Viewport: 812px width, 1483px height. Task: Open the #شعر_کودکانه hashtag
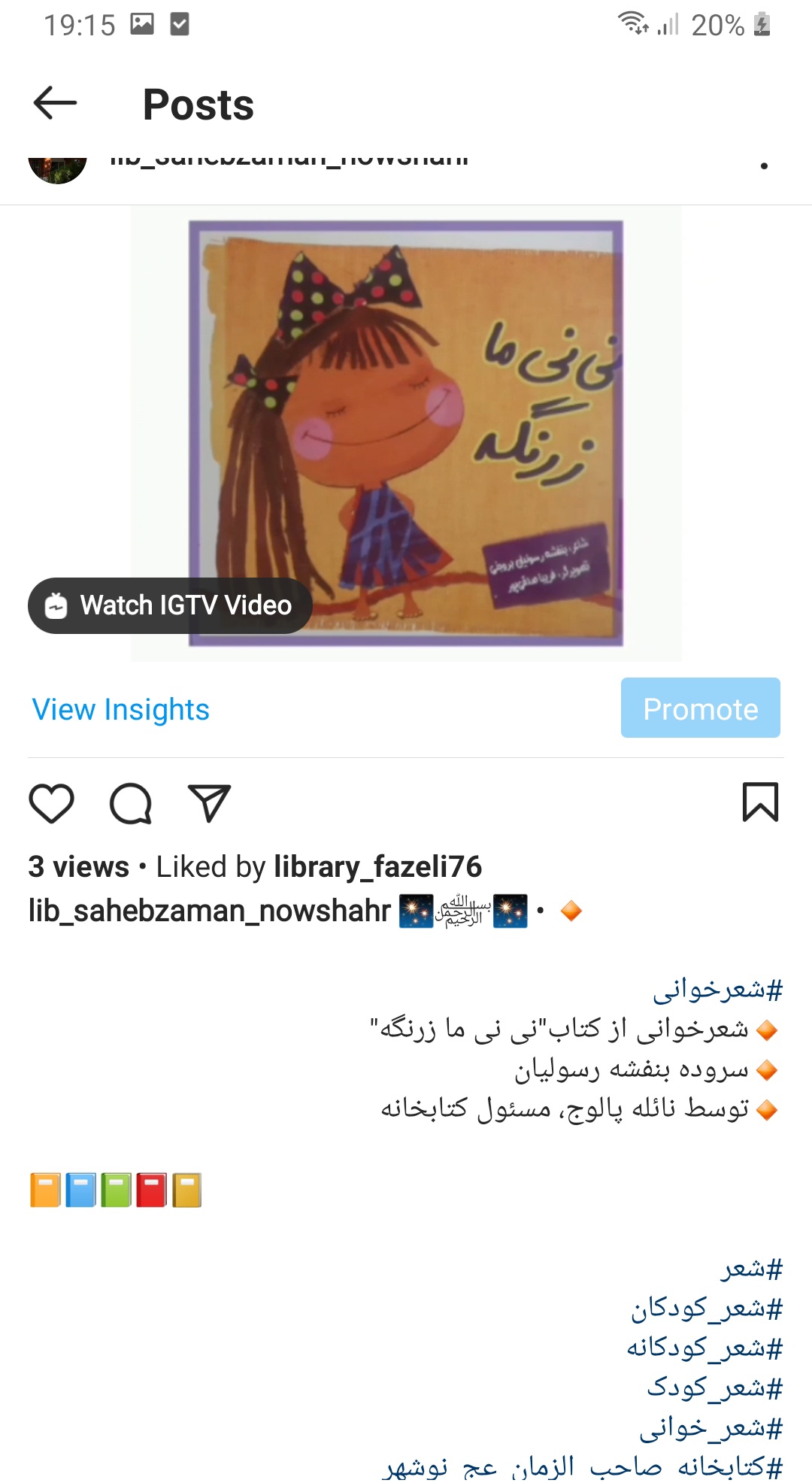[704, 1348]
